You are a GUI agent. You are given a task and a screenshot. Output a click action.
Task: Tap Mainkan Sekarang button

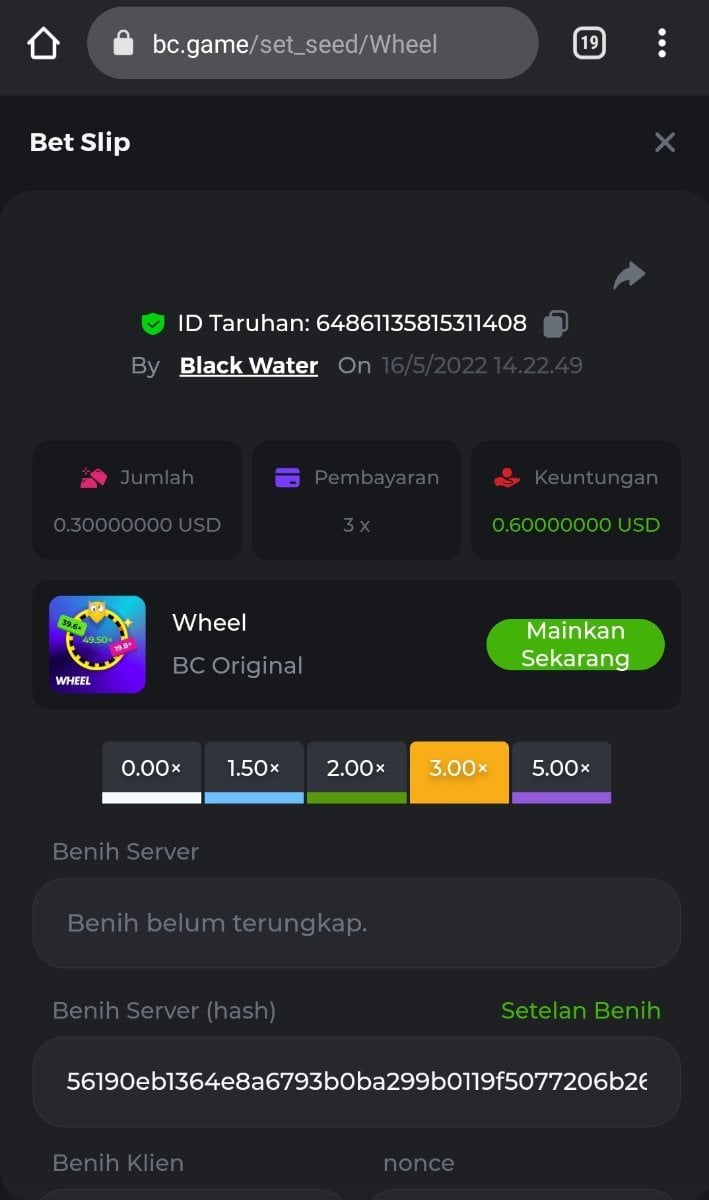[575, 645]
